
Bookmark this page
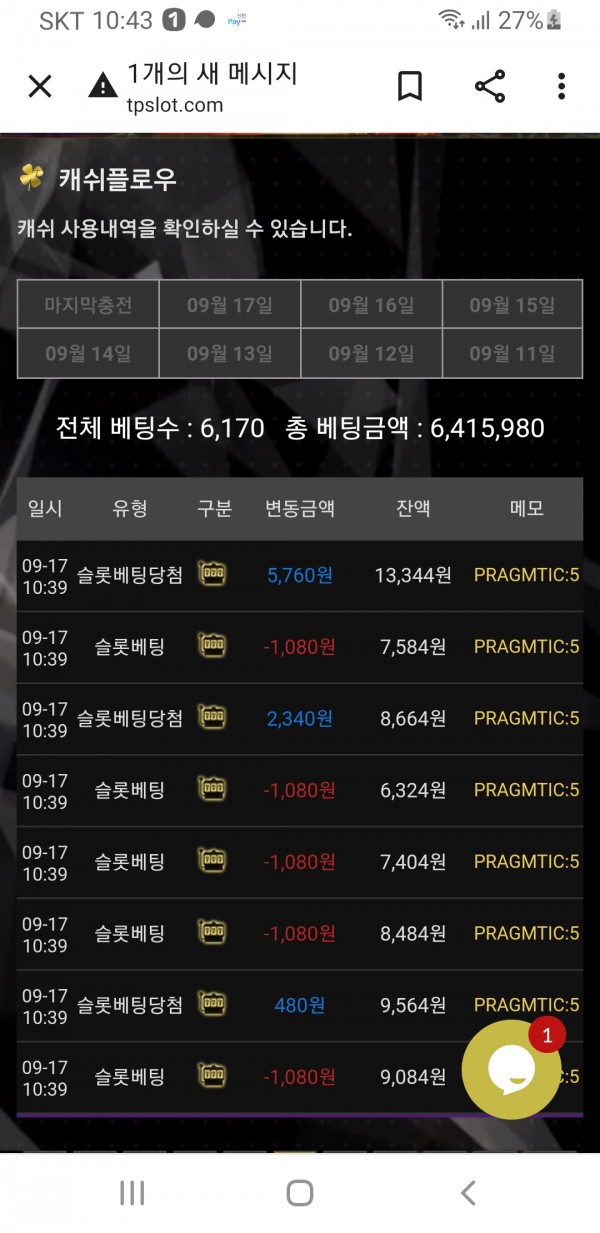(410, 87)
